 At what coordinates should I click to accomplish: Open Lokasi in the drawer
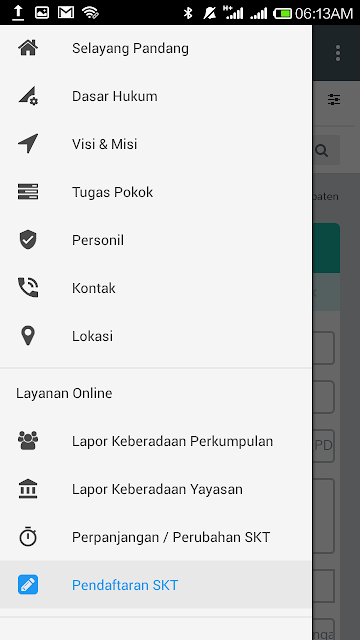coord(156,336)
